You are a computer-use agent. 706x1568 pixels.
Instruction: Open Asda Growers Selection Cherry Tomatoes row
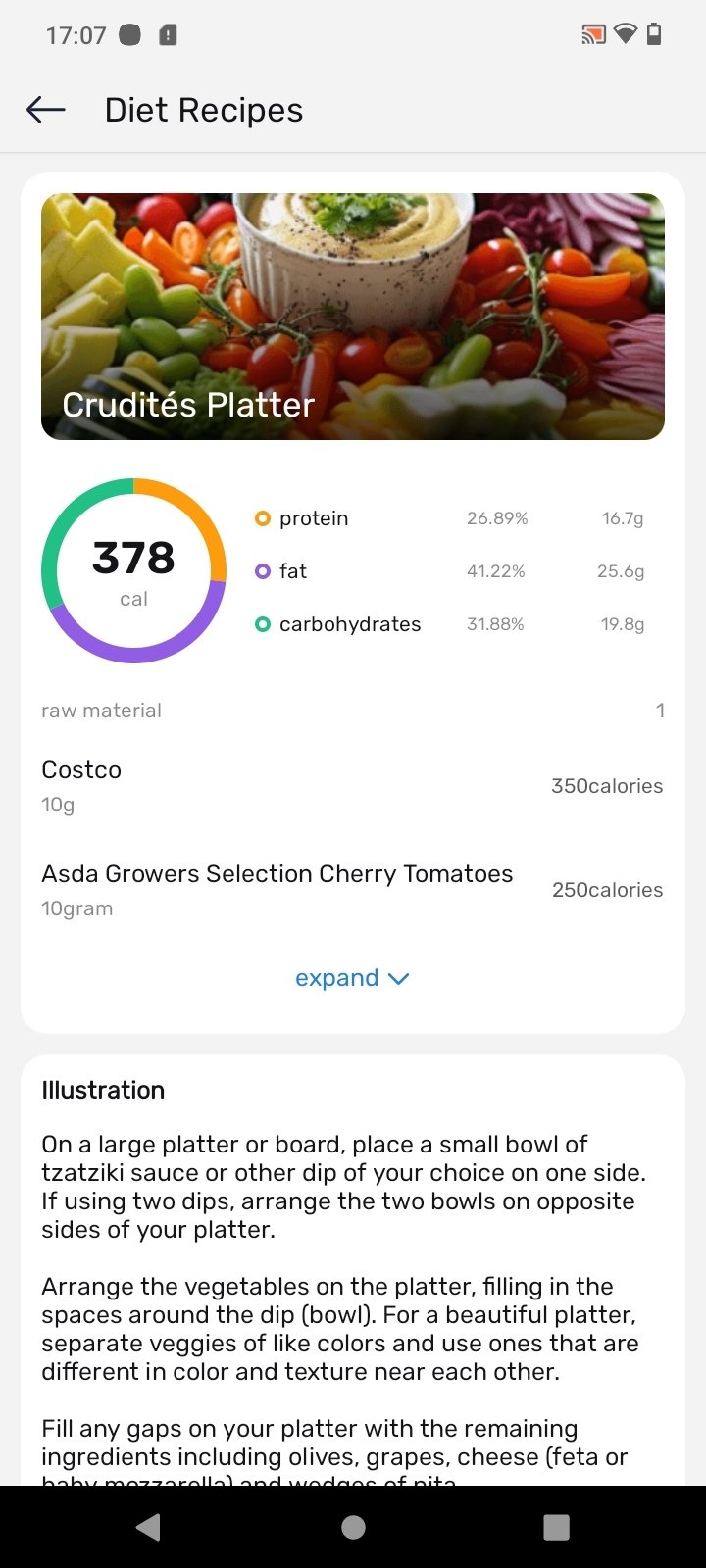[352, 890]
